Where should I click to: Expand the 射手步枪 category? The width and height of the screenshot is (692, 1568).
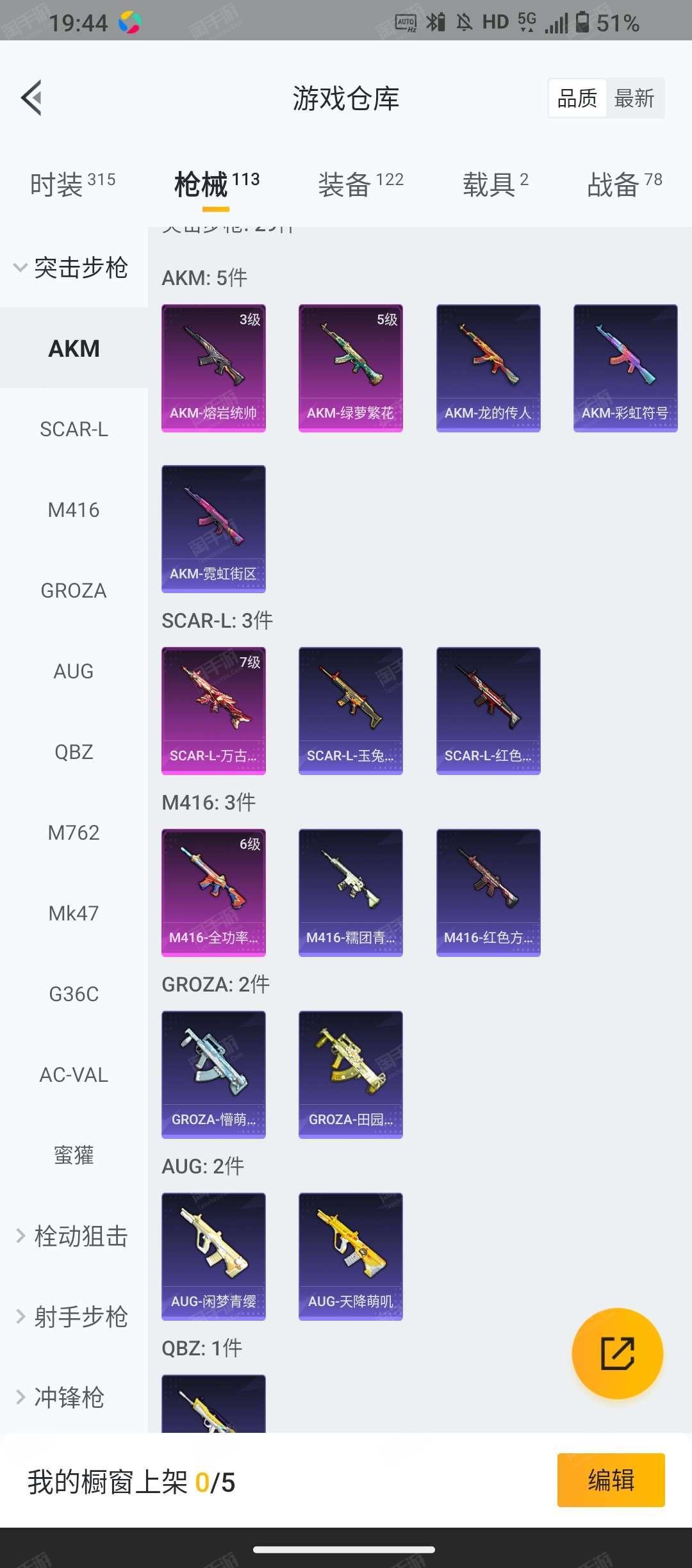coord(74,1317)
